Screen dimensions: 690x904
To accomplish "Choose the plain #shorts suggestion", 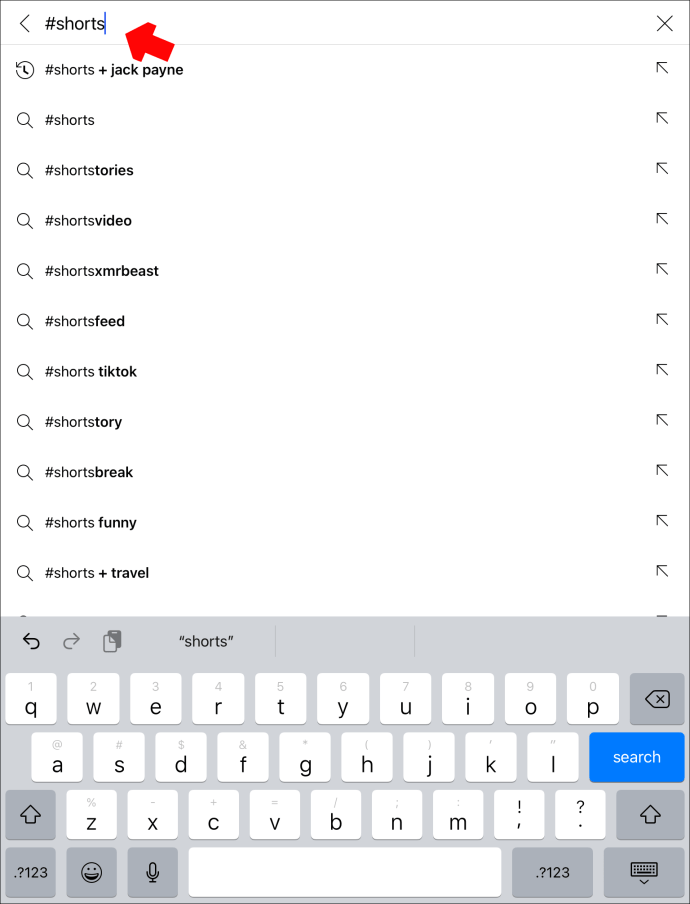I will point(70,120).
